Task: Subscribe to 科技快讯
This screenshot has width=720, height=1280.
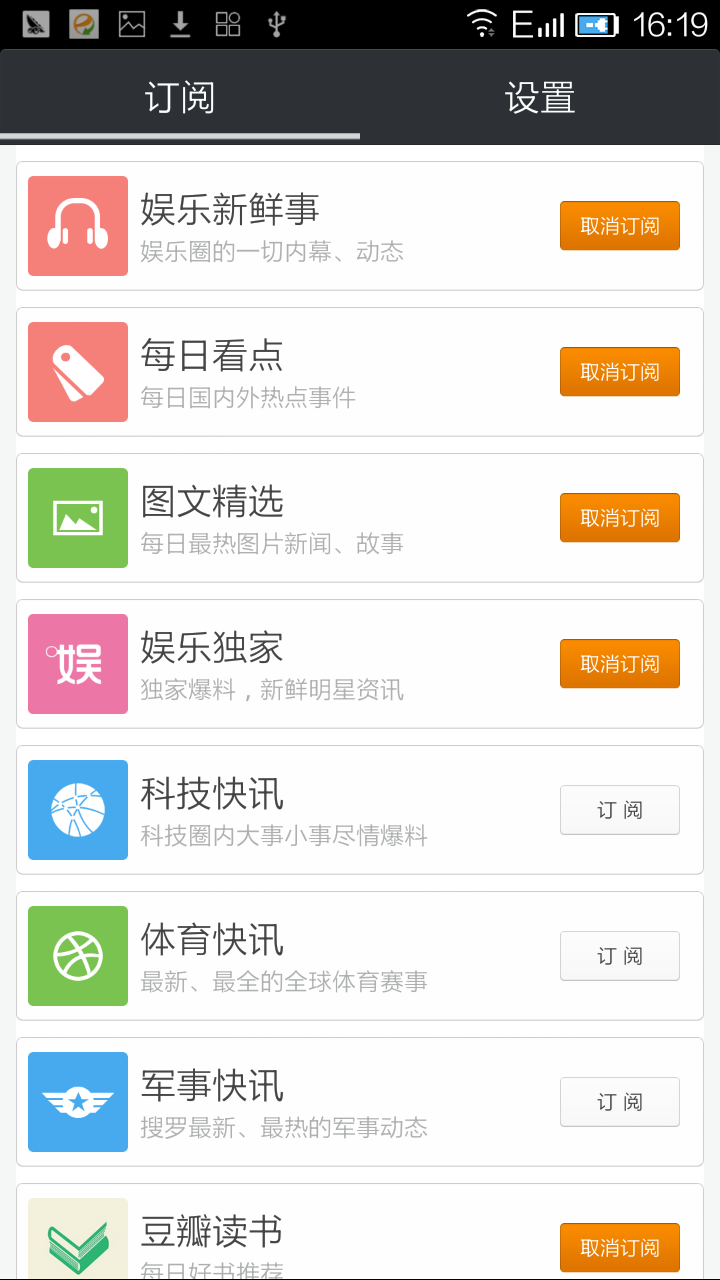Action: (x=619, y=810)
